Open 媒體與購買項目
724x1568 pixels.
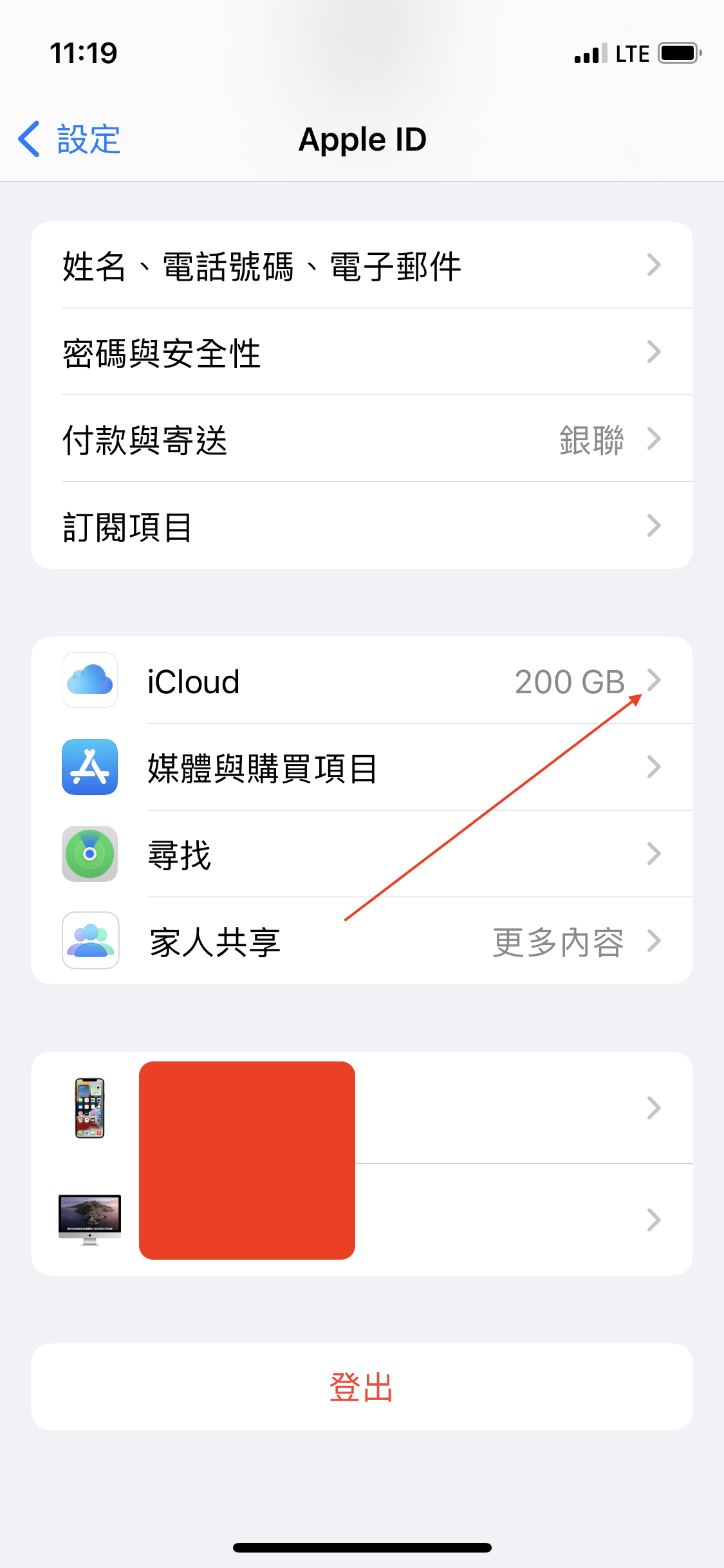point(360,767)
